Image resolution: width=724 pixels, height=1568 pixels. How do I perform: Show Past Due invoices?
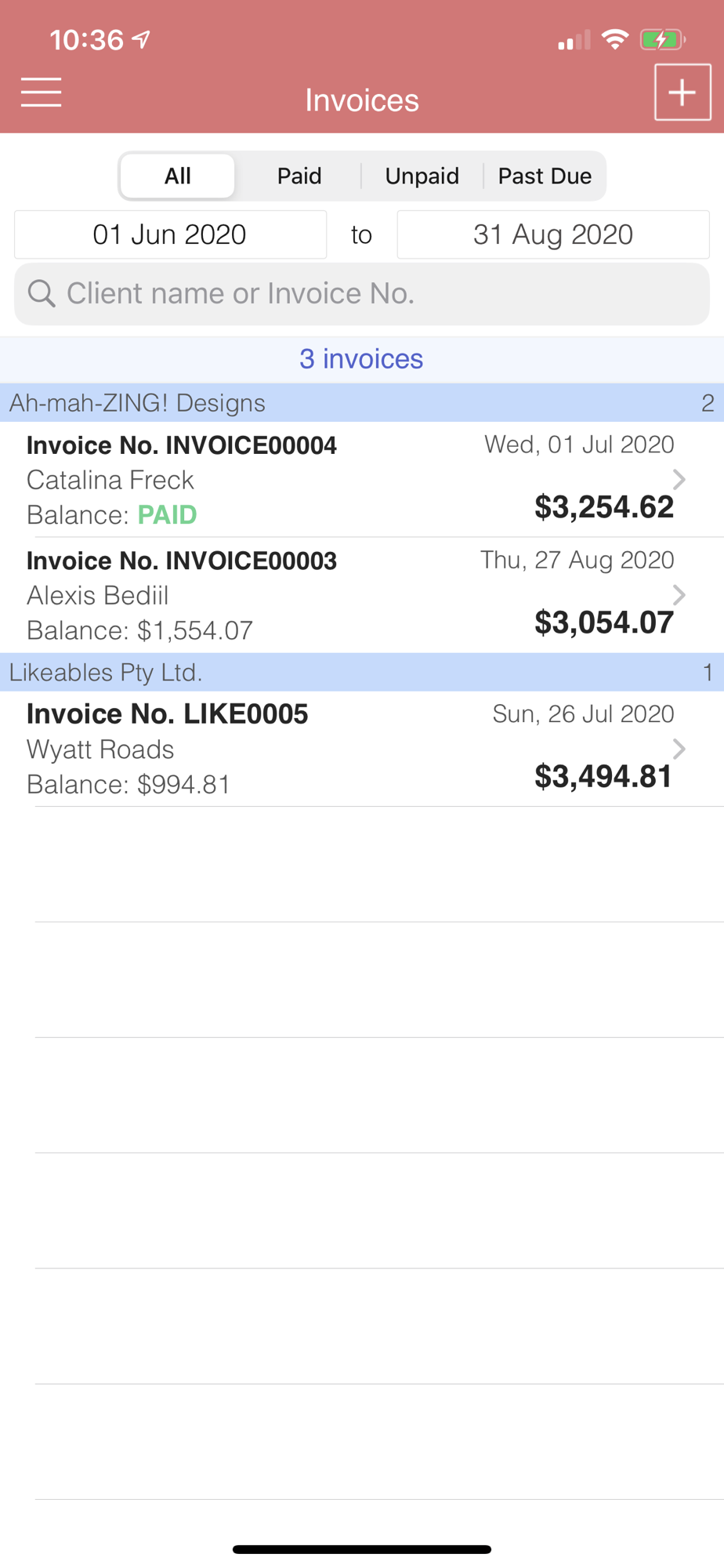click(545, 176)
